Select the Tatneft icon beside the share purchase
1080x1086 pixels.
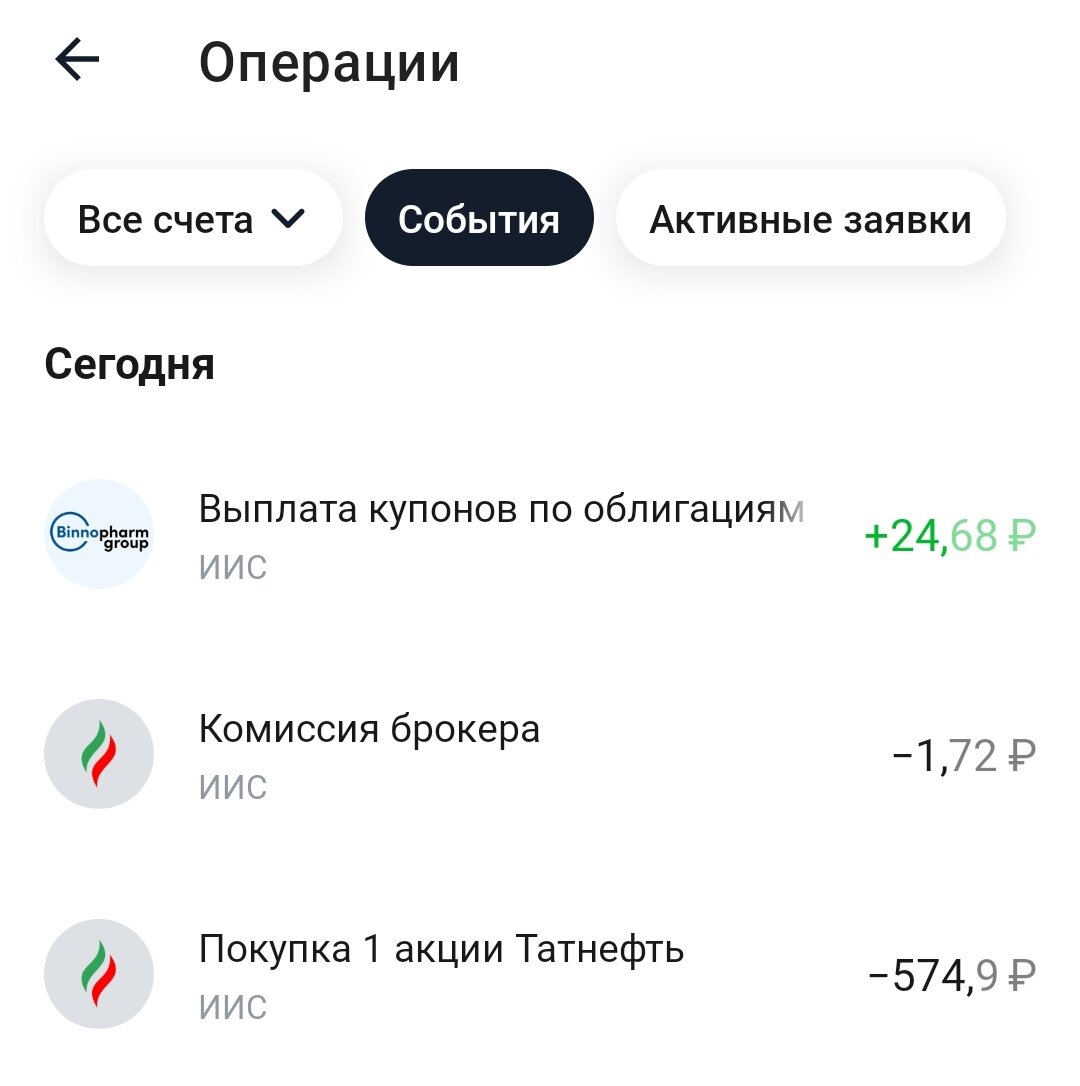tap(98, 973)
